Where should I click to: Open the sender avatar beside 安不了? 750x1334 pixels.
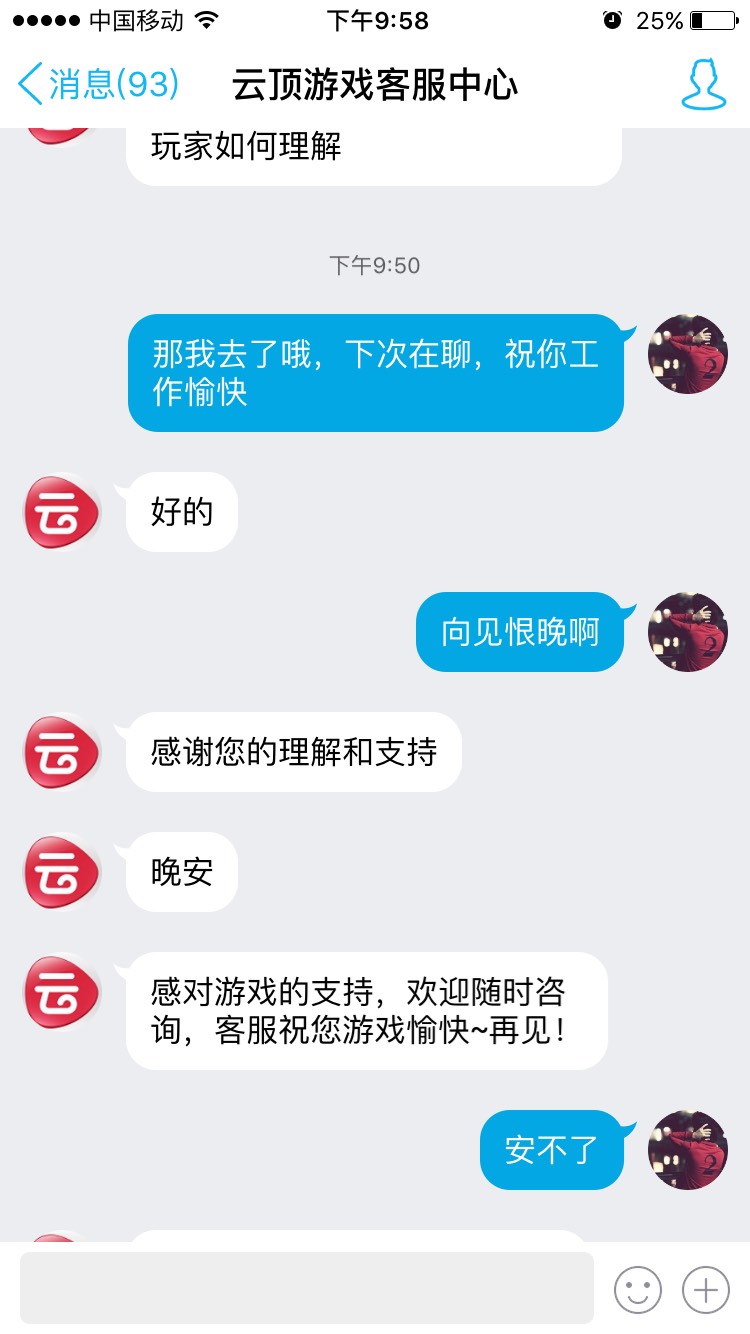[x=688, y=1149]
